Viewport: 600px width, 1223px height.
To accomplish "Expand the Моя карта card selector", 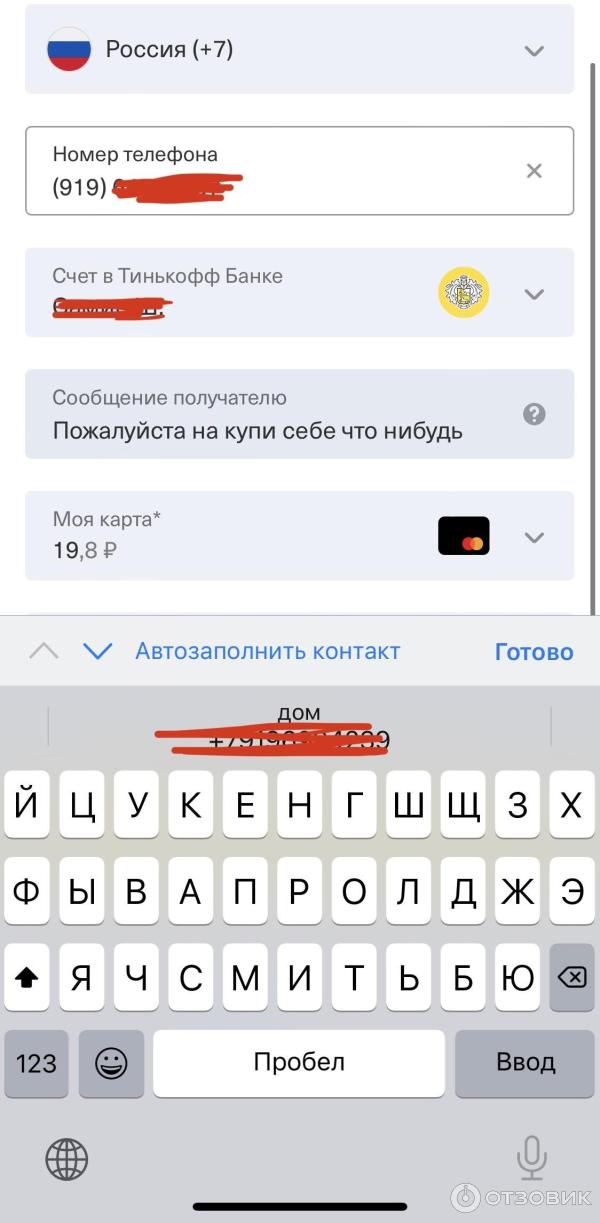I will 534,537.
